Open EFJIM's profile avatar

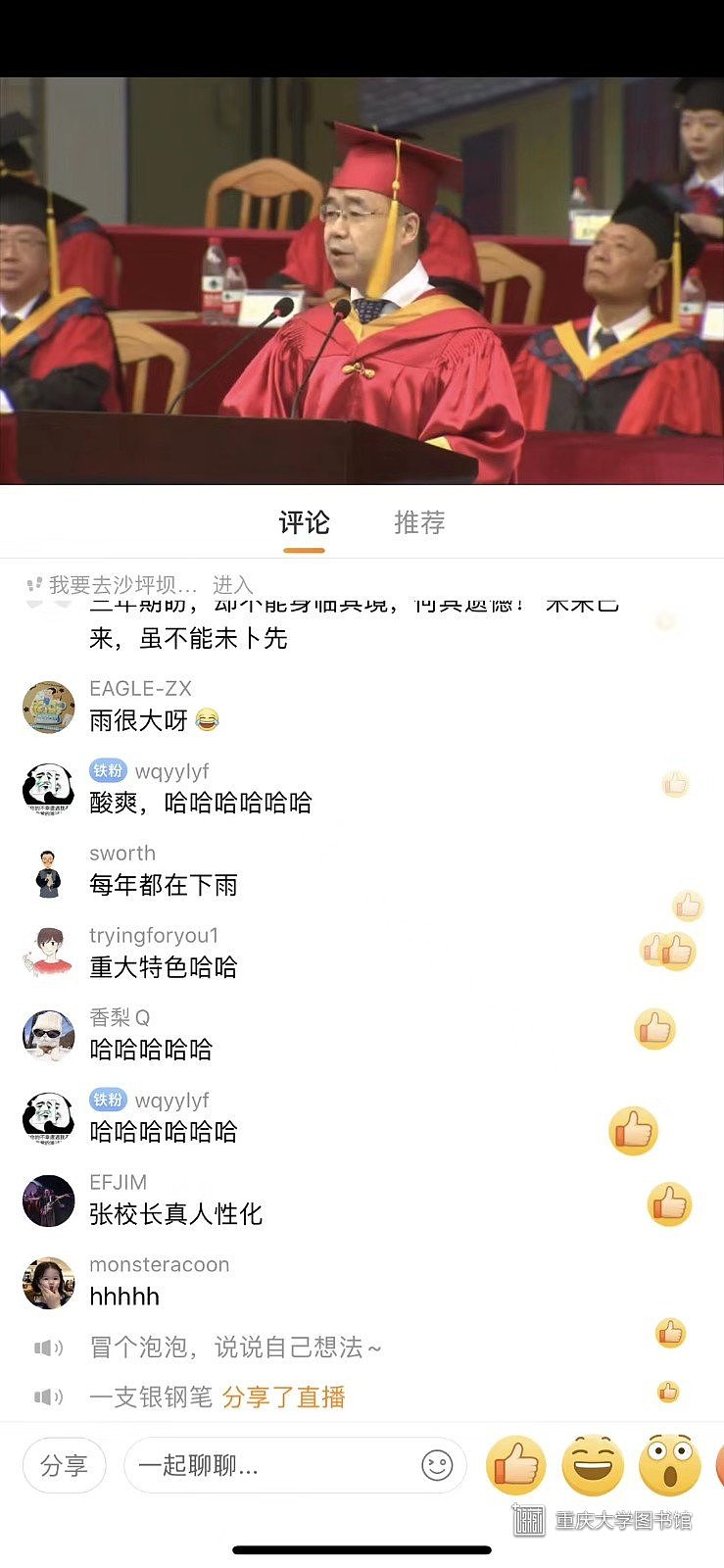[49, 1200]
